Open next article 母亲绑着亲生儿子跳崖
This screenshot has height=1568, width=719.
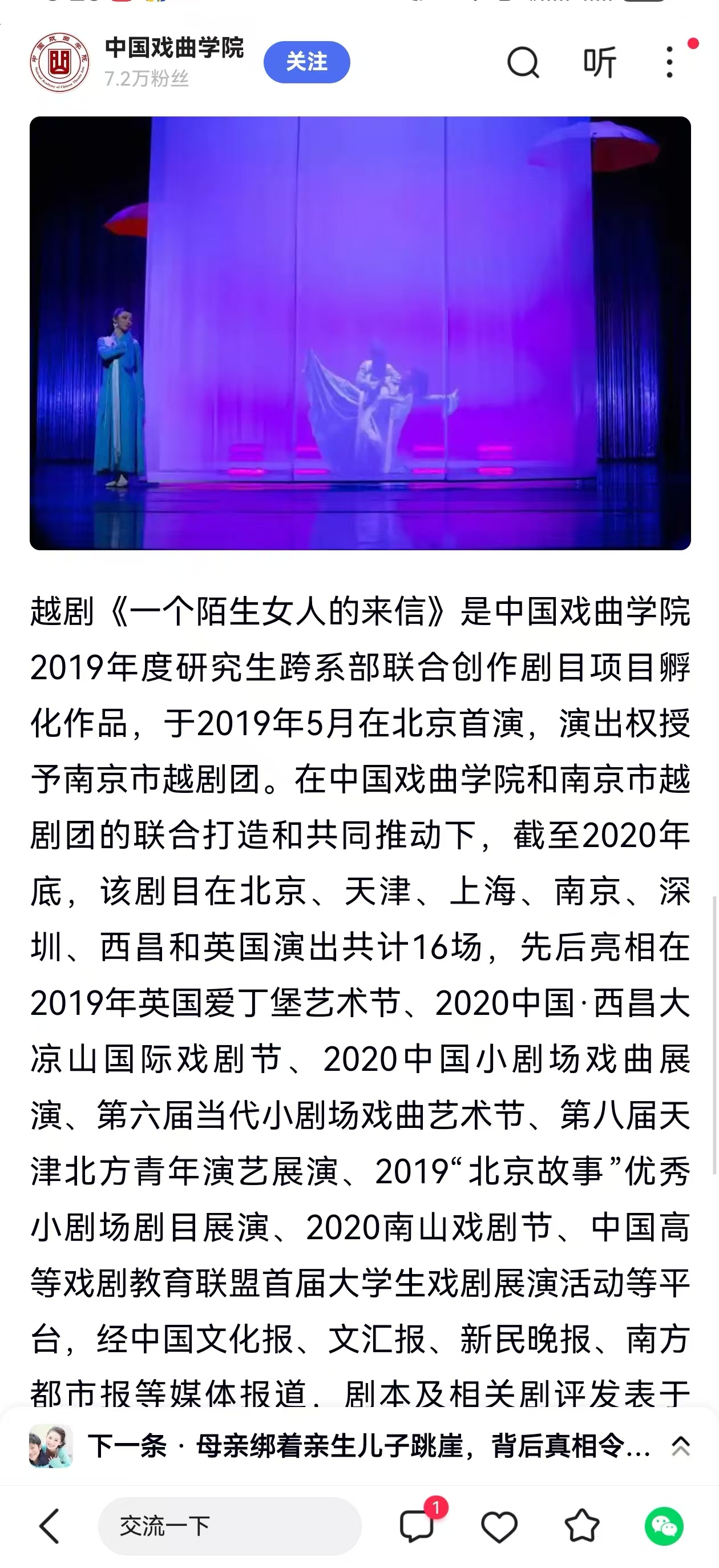[x=369, y=1446]
